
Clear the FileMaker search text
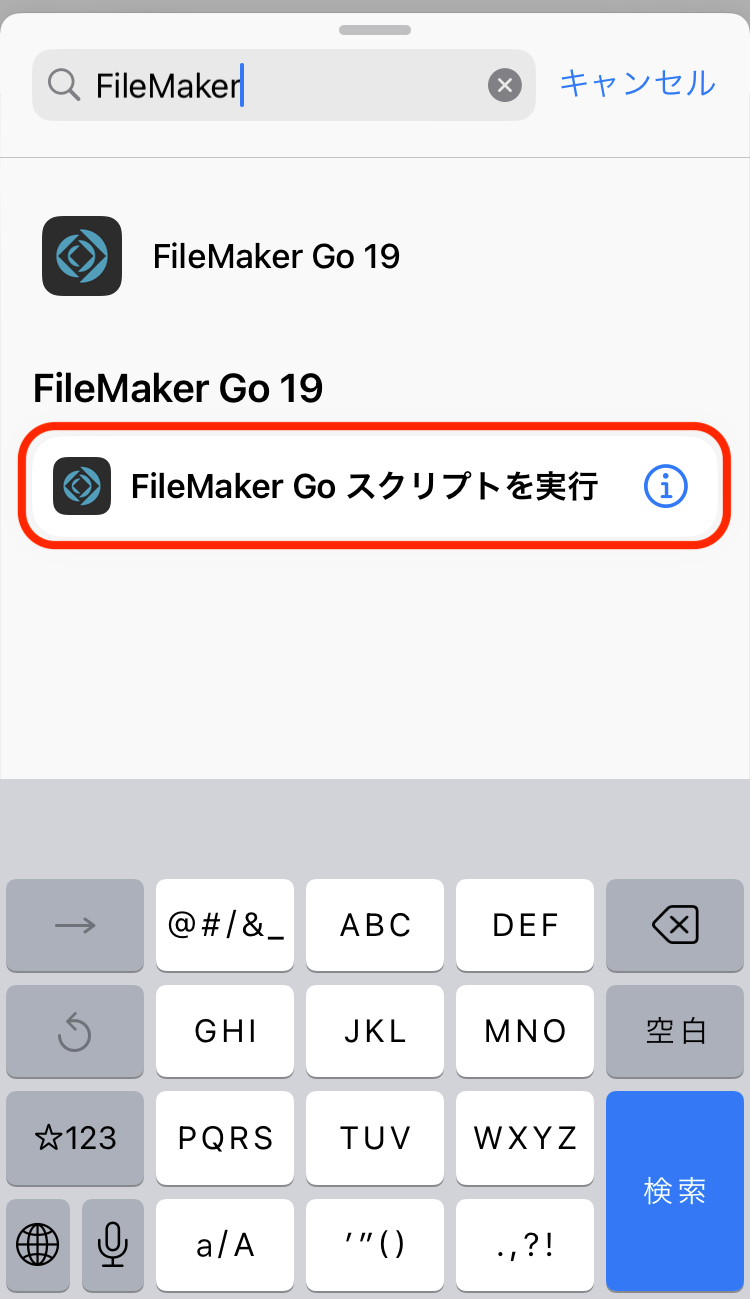[505, 86]
